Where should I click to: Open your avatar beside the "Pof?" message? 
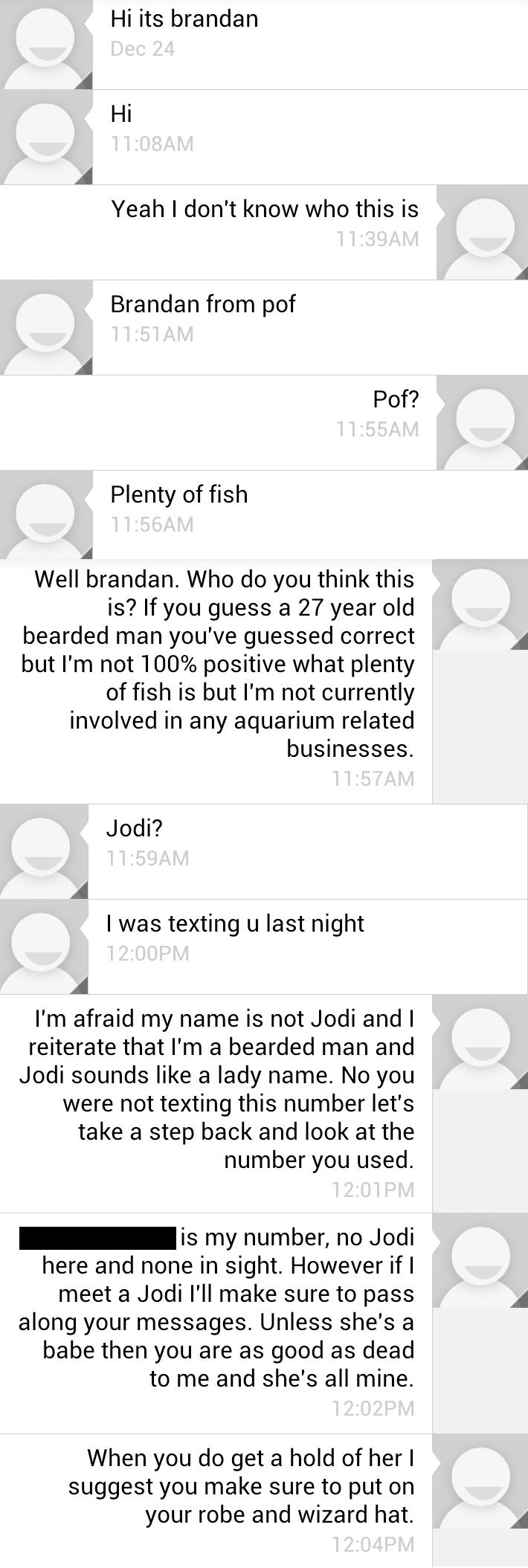tap(482, 422)
